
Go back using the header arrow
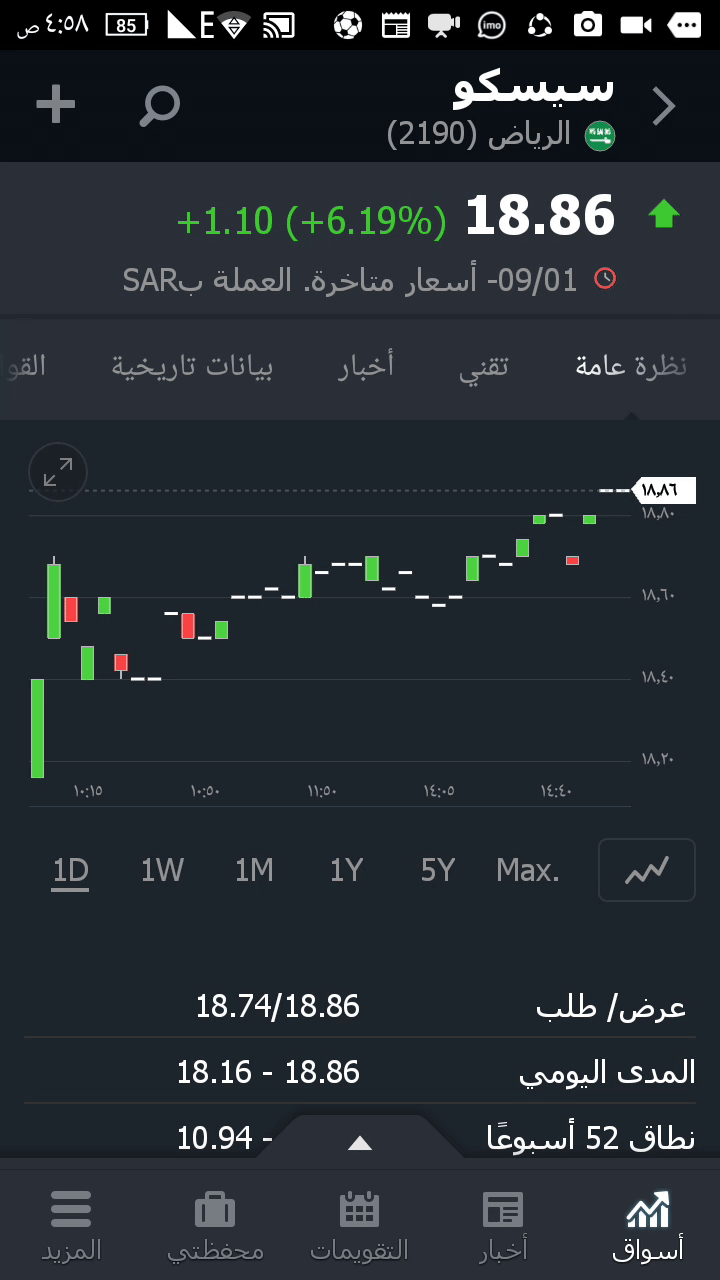coord(664,106)
